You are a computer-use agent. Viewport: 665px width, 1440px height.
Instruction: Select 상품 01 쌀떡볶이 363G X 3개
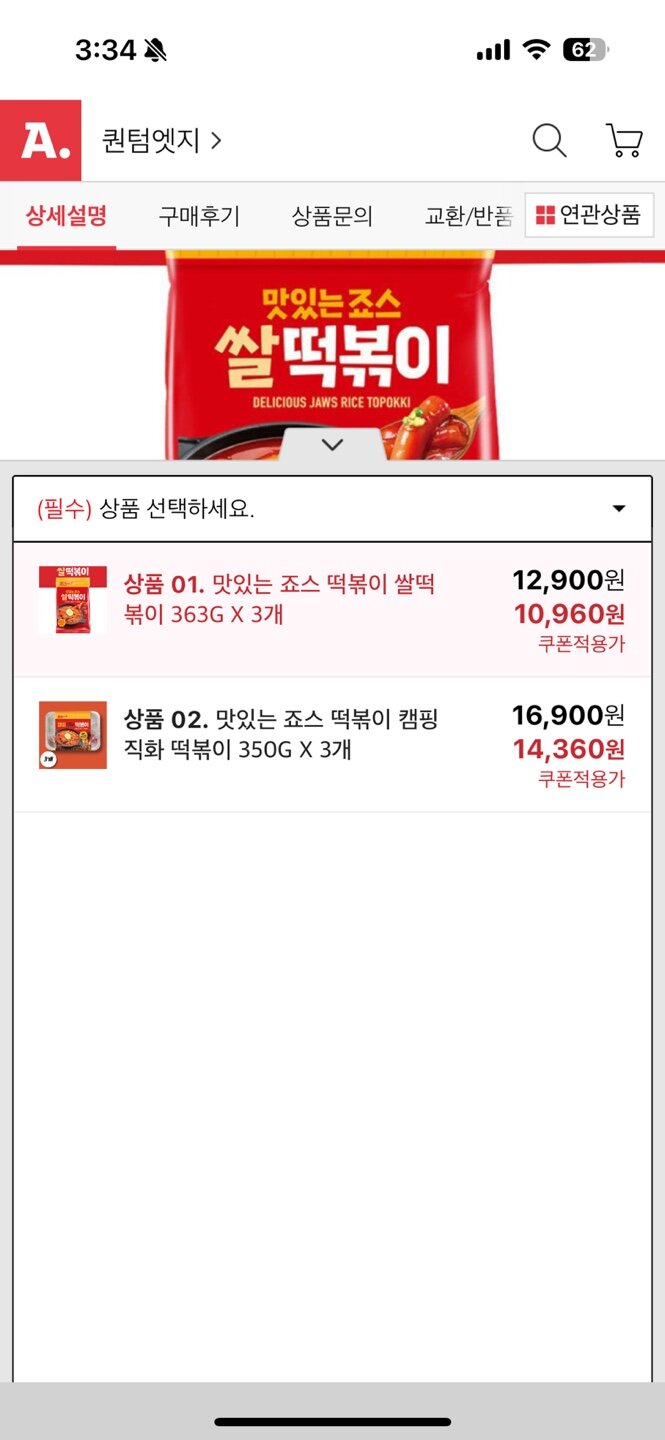pyautogui.click(x=332, y=609)
